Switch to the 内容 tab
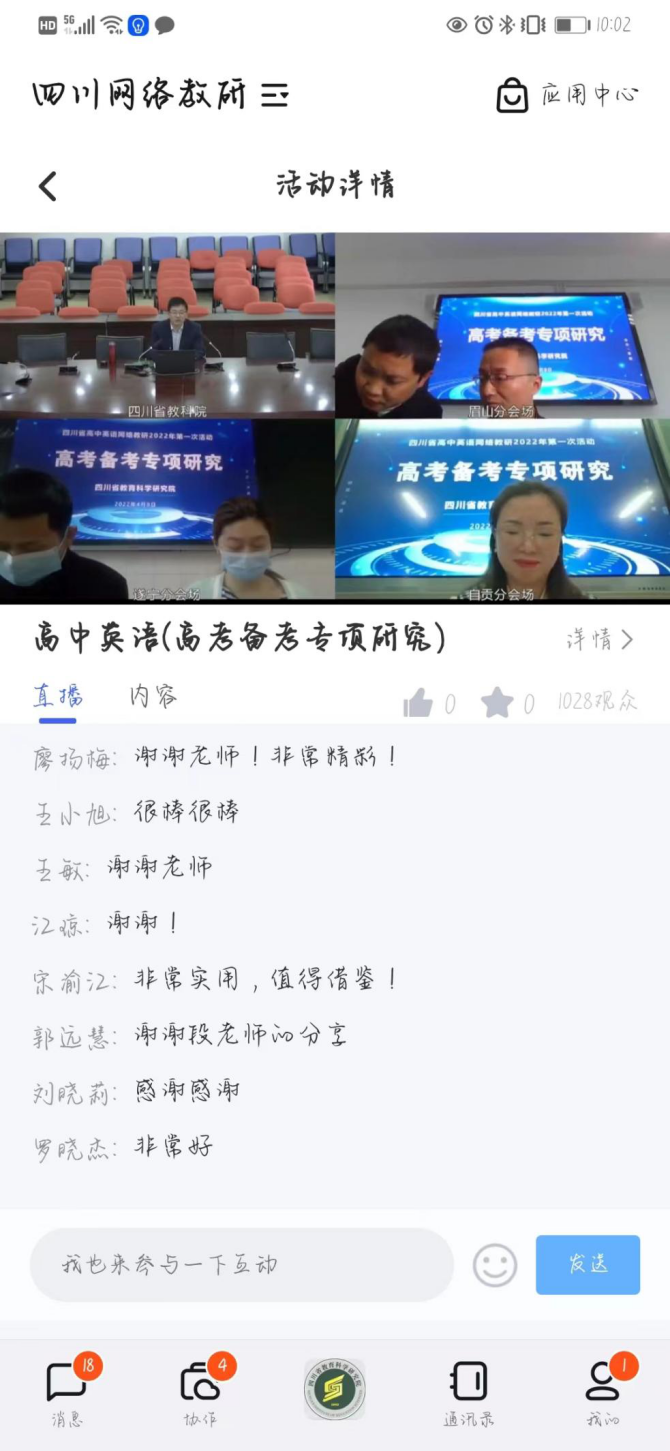This screenshot has width=670, height=1451. [153, 697]
